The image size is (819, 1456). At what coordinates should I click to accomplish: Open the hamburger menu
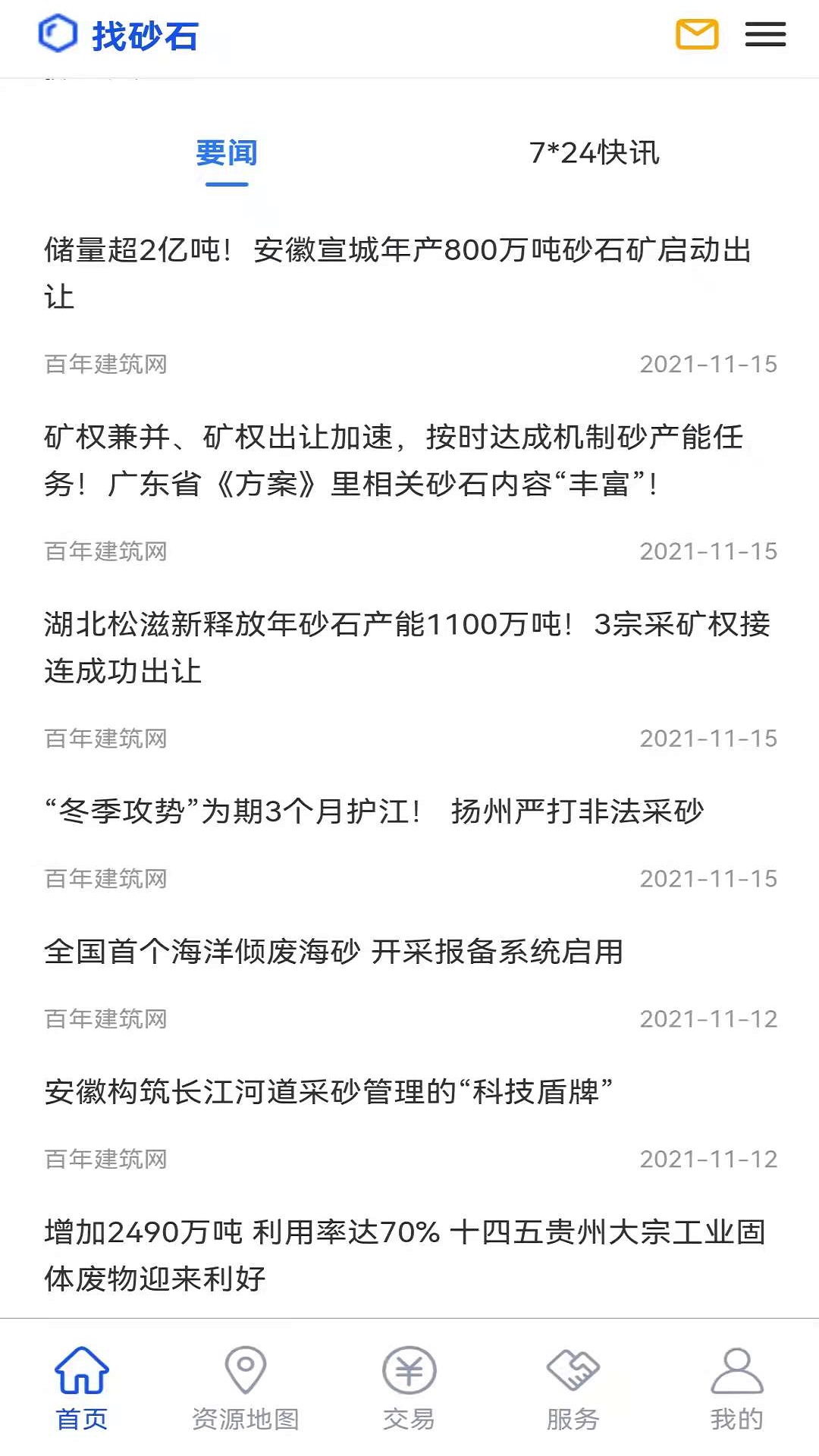coord(765,34)
